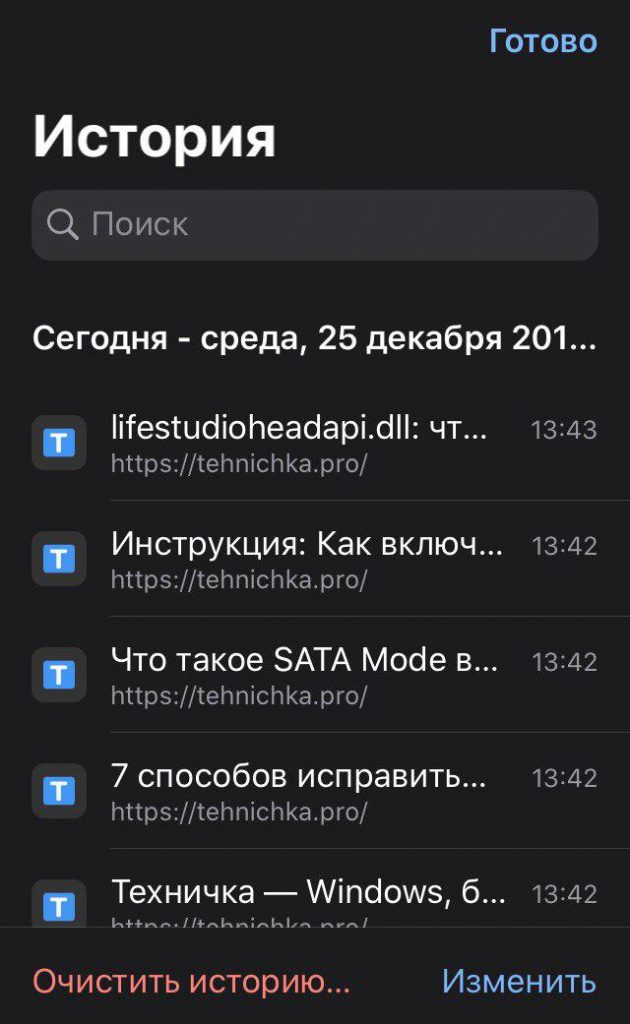Tap Готово to close history

[543, 41]
